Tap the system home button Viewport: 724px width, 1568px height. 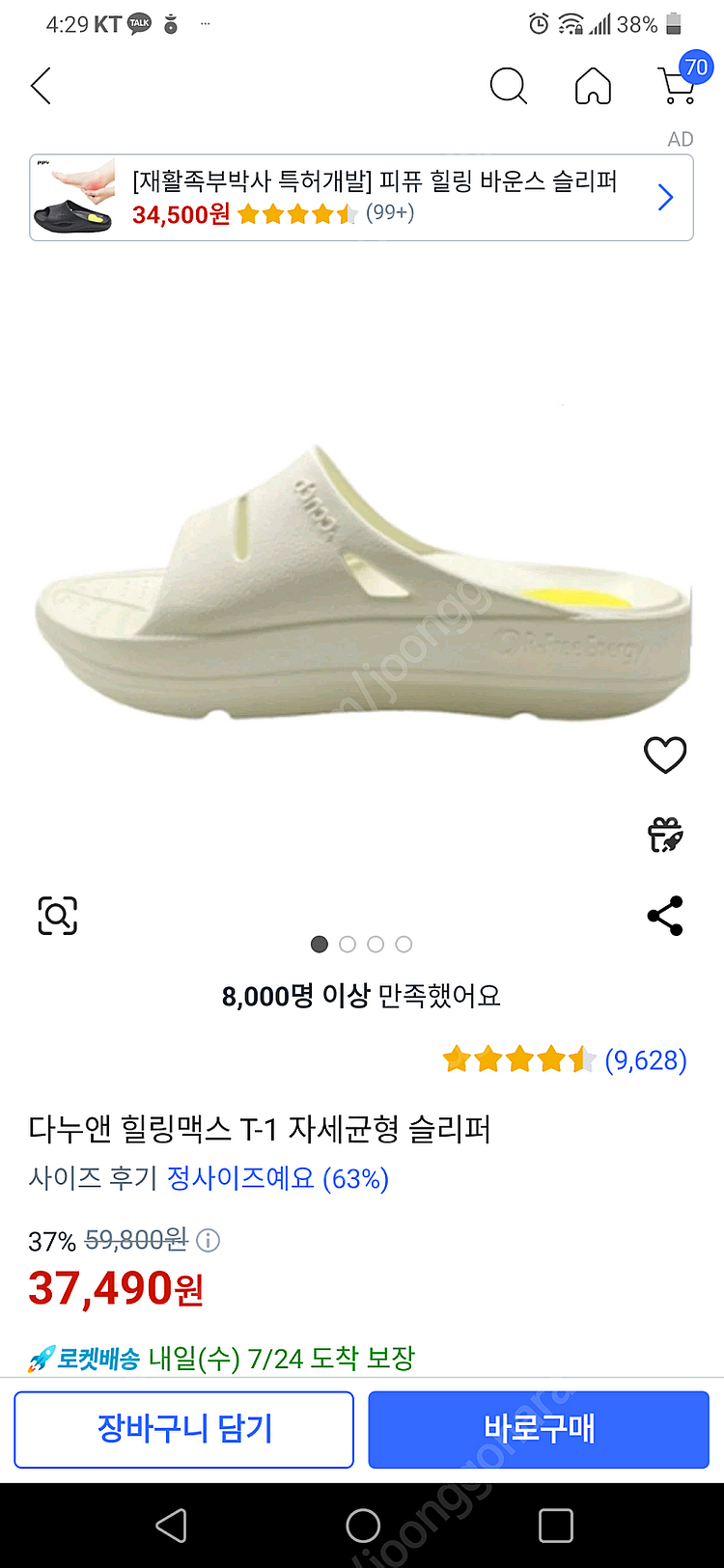[363, 1526]
